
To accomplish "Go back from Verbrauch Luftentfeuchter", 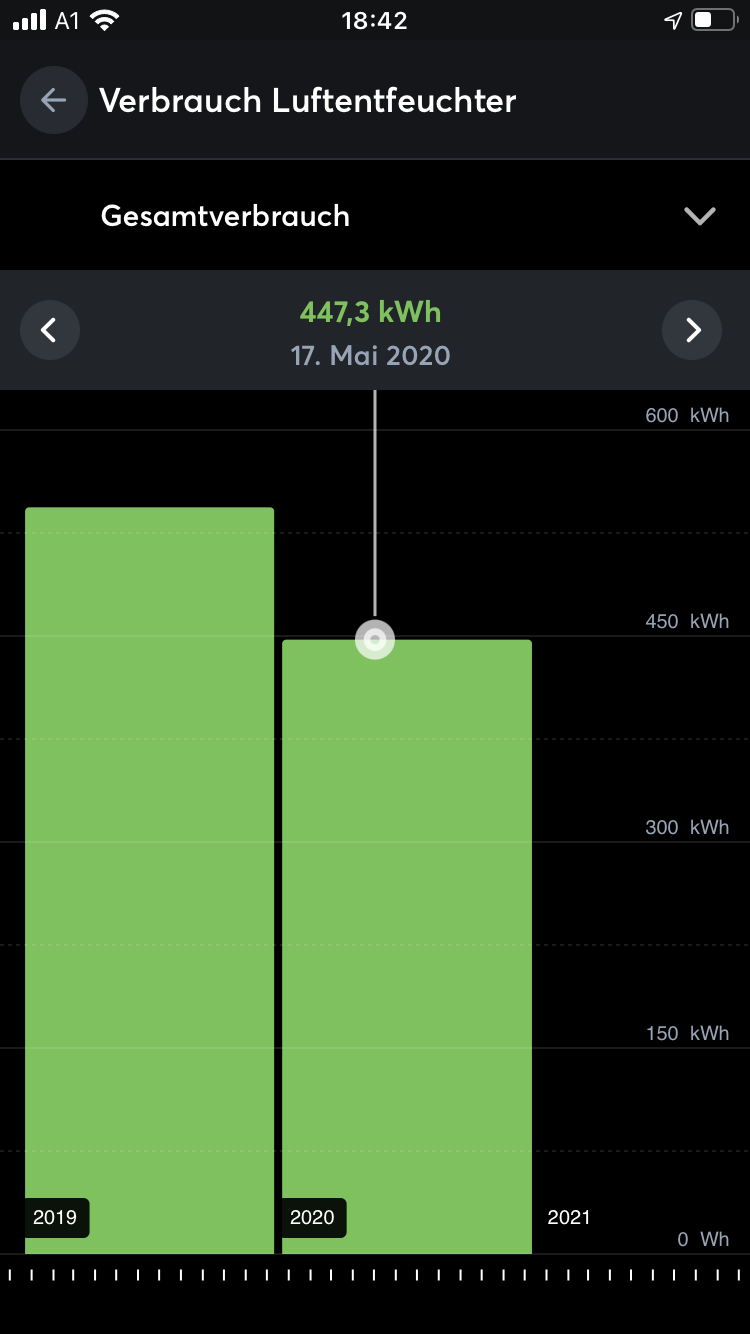I will [x=53, y=100].
